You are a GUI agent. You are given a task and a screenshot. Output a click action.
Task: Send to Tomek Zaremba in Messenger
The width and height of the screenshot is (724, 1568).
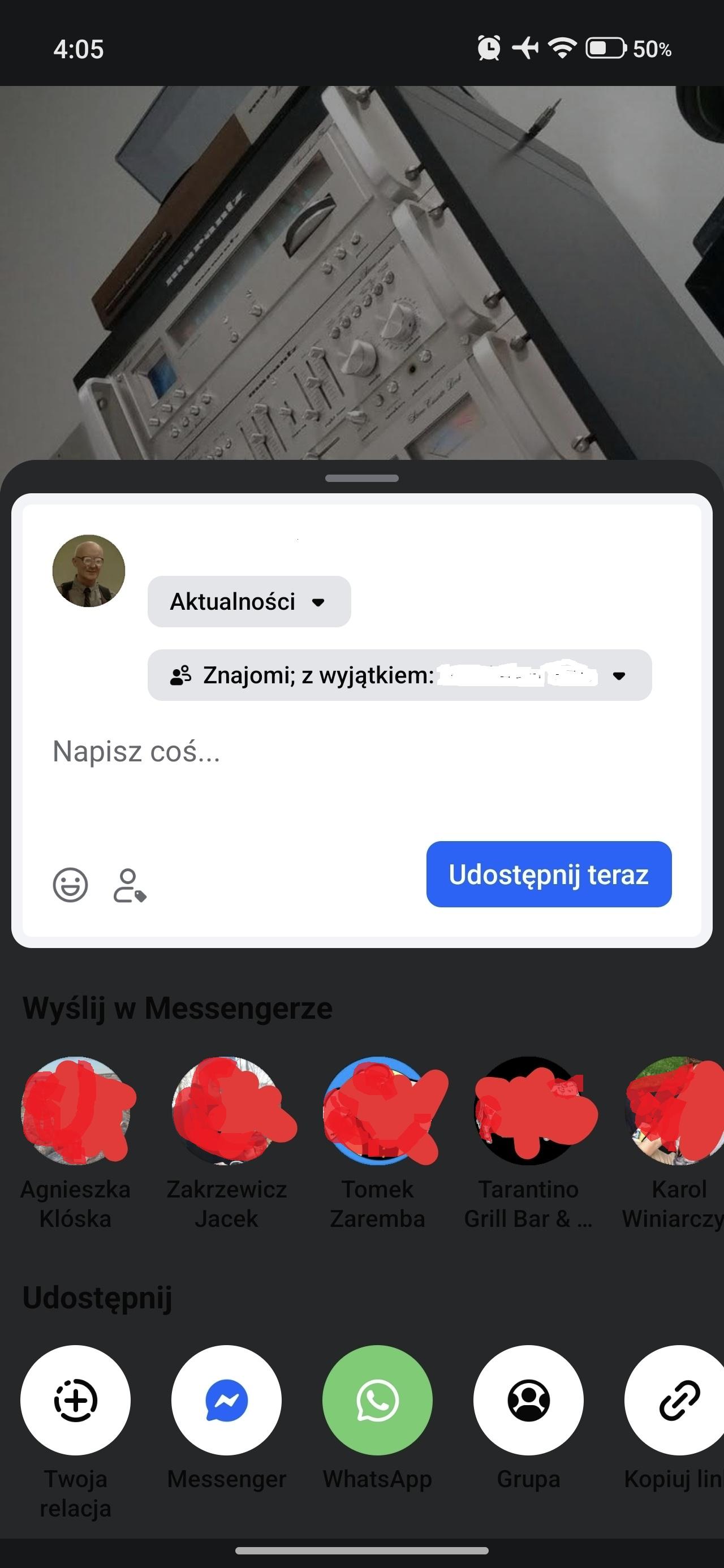pyautogui.click(x=377, y=1111)
